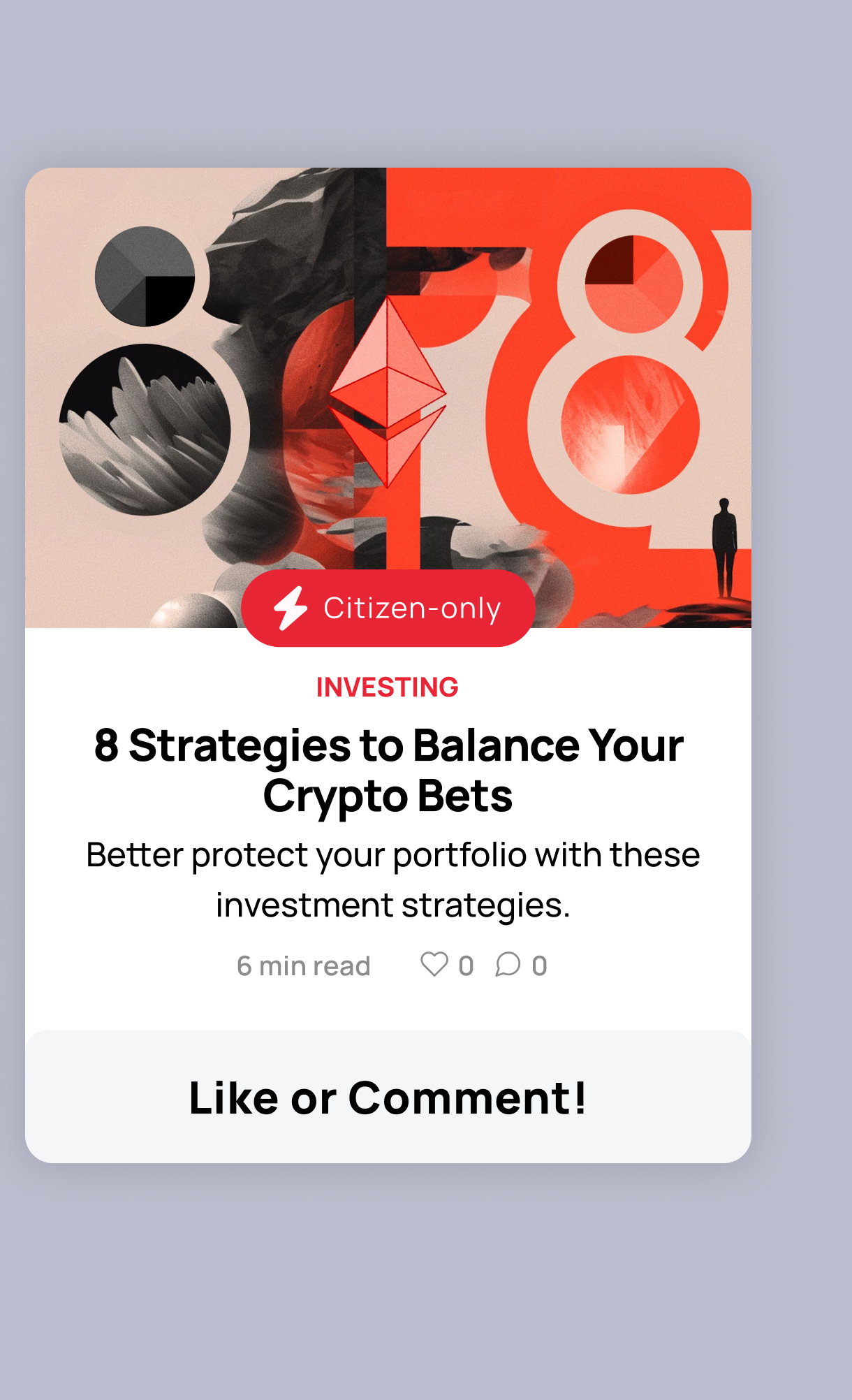
Task: Open the INVESTING category link
Action: click(x=388, y=687)
